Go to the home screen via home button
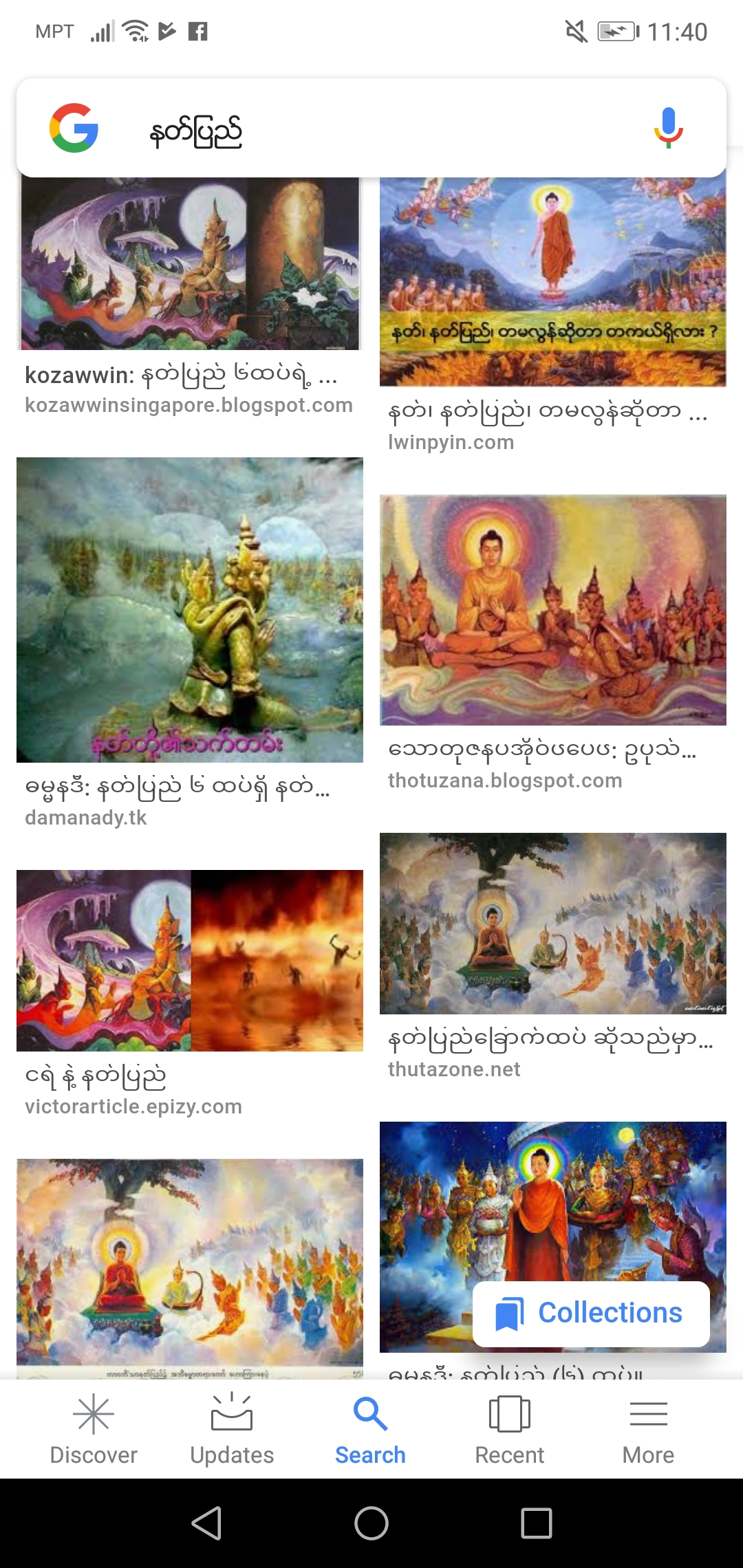The image size is (743, 1568). coord(371,1523)
